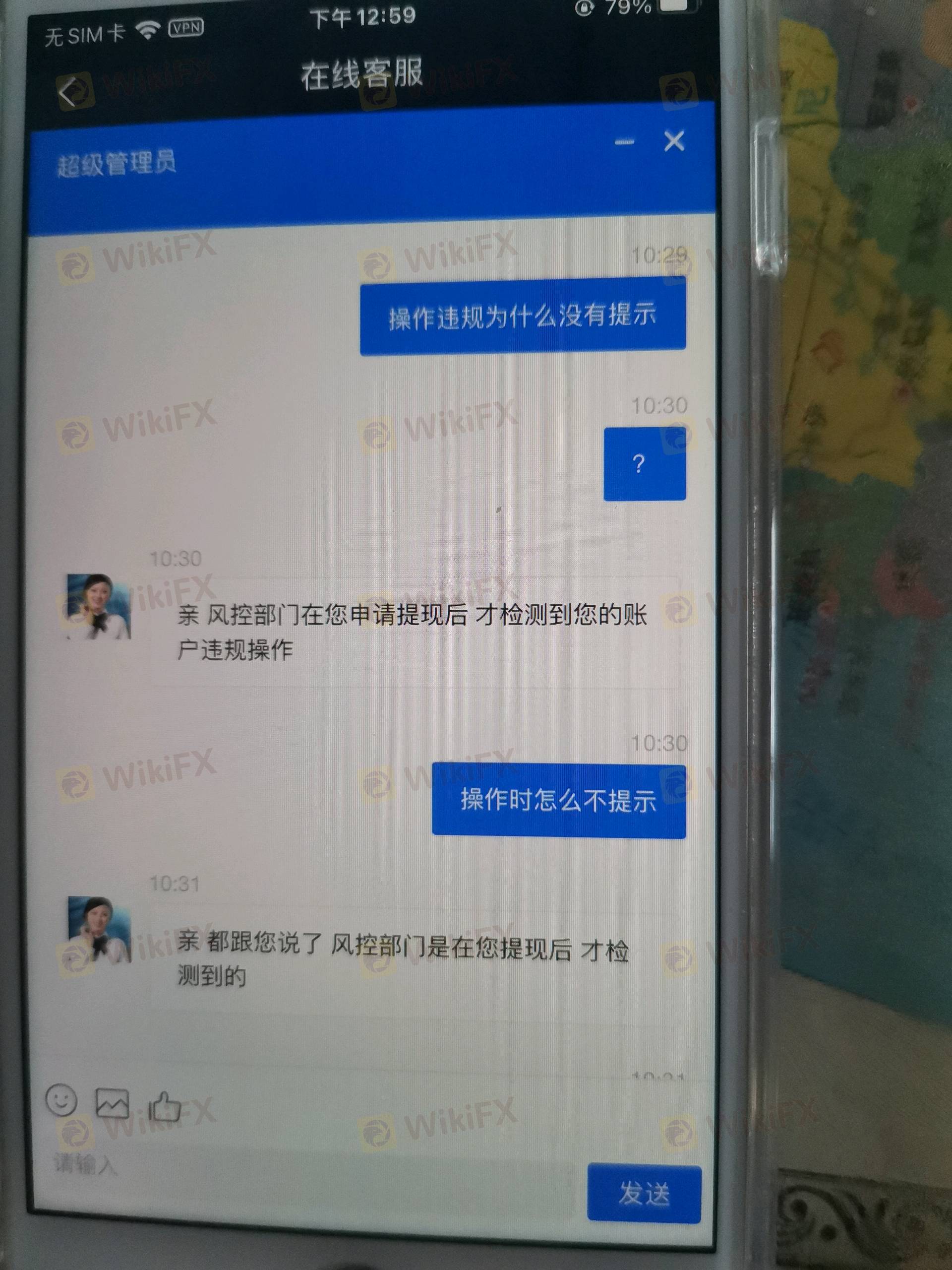Attach a picture to the chat
This screenshot has width=952, height=1270.
point(112,1102)
